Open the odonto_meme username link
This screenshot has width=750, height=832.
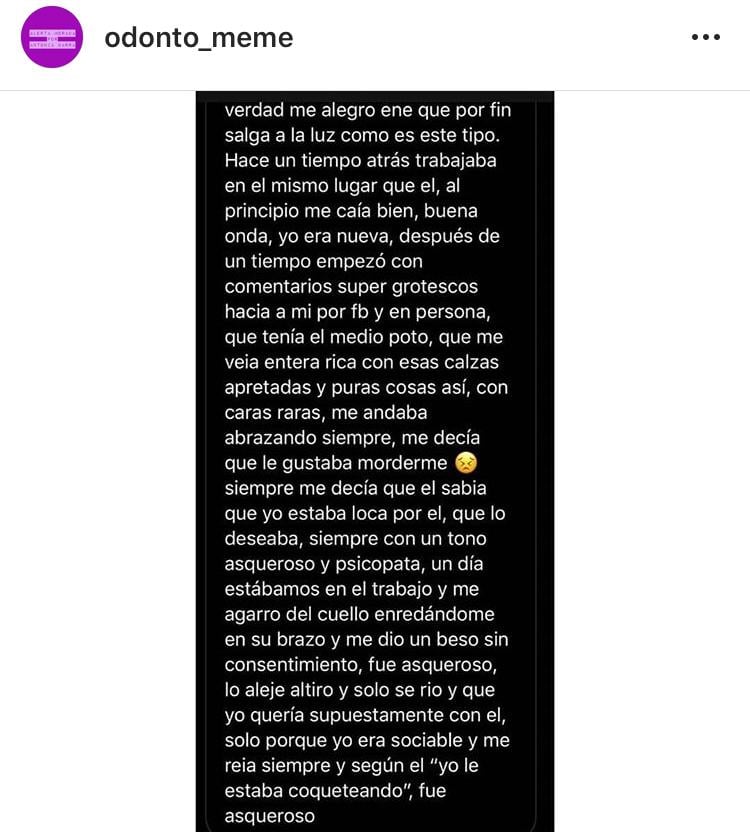coord(198,38)
